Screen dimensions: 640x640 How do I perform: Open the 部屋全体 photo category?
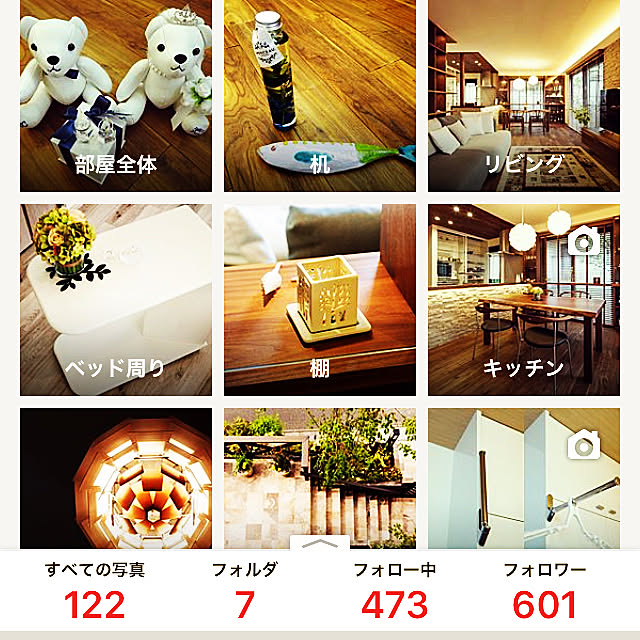116,96
